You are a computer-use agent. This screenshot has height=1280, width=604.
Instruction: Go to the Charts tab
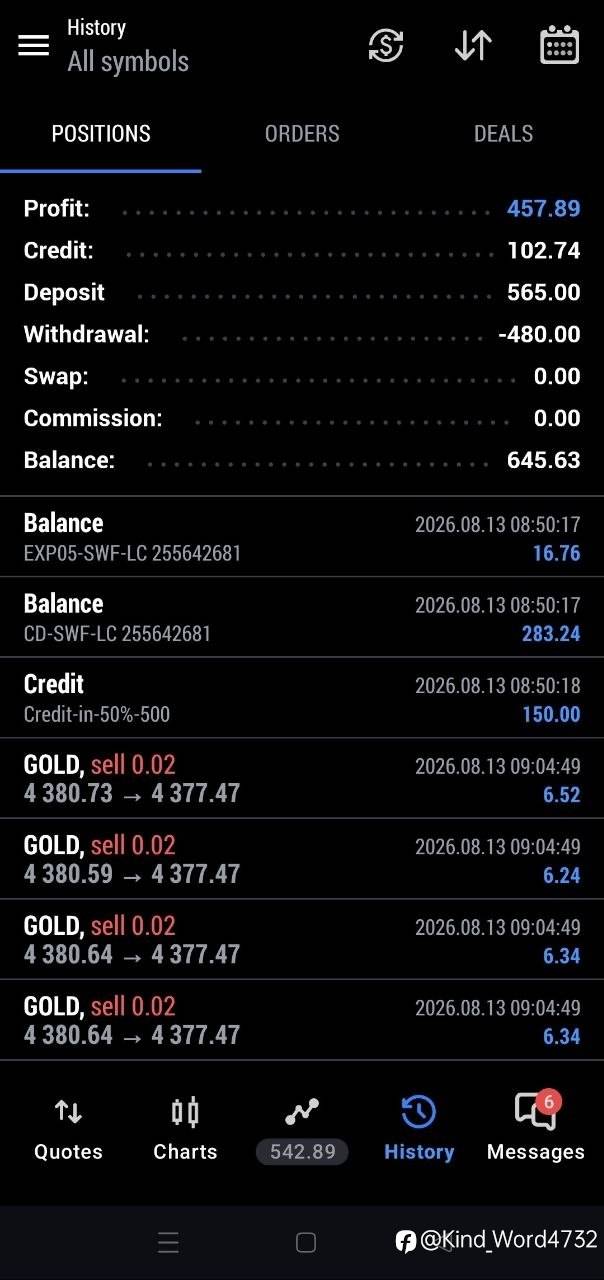(x=185, y=1130)
